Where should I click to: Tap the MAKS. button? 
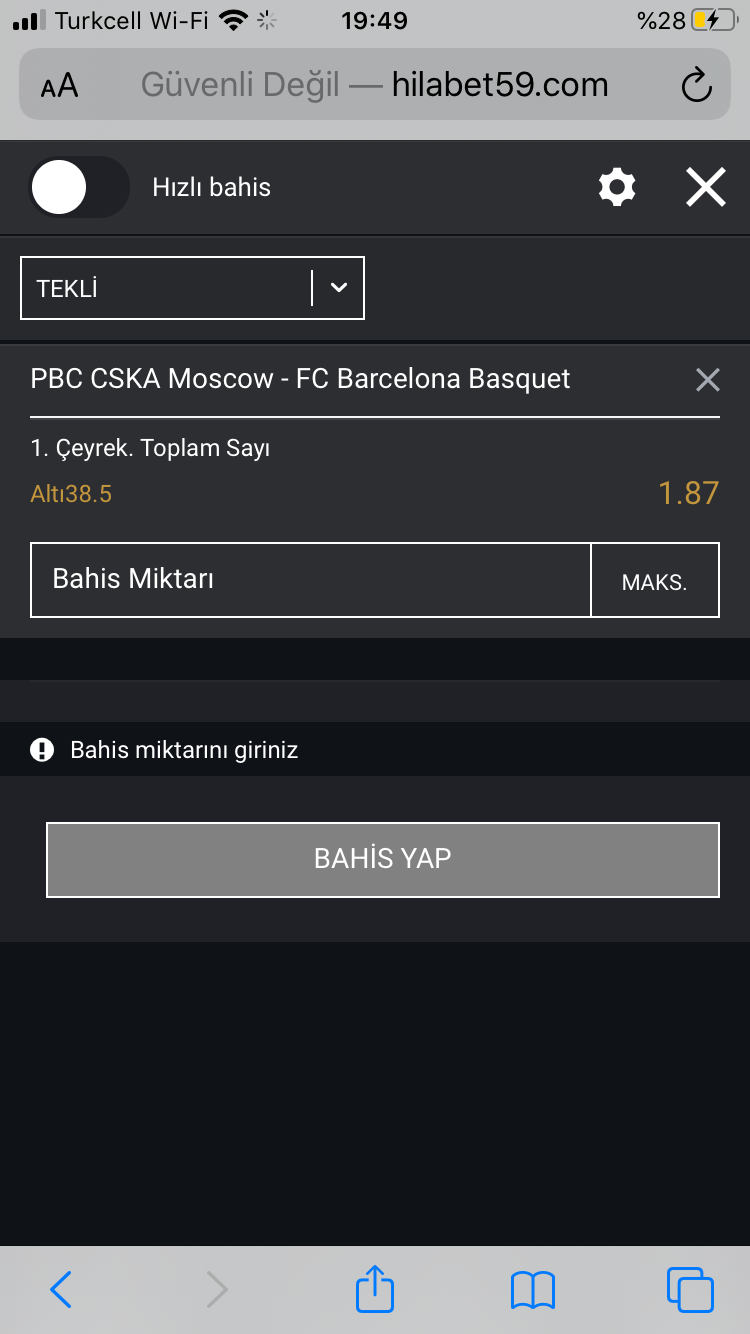coord(655,580)
